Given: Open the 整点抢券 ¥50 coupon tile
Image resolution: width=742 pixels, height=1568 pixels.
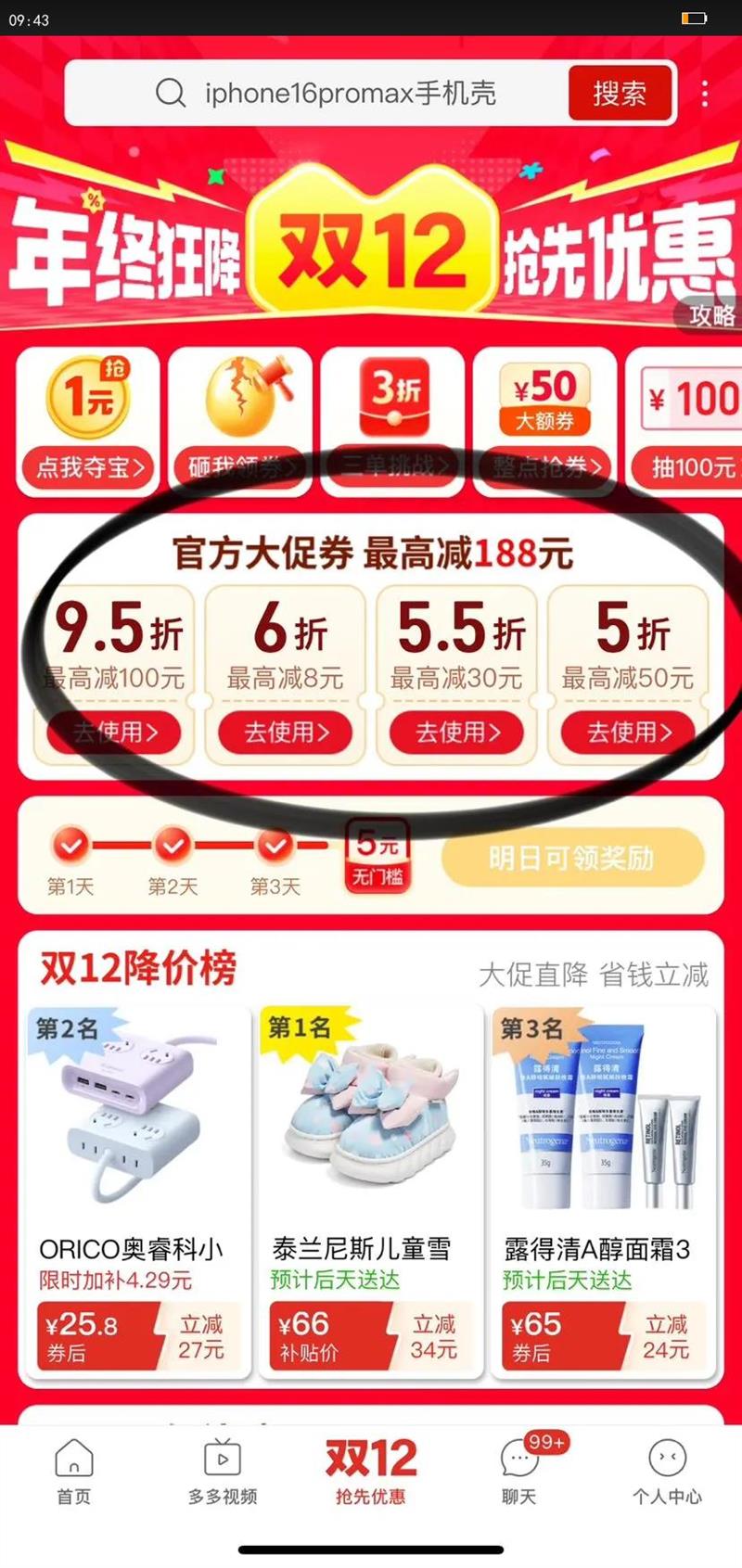Looking at the screenshot, I should [x=544, y=422].
